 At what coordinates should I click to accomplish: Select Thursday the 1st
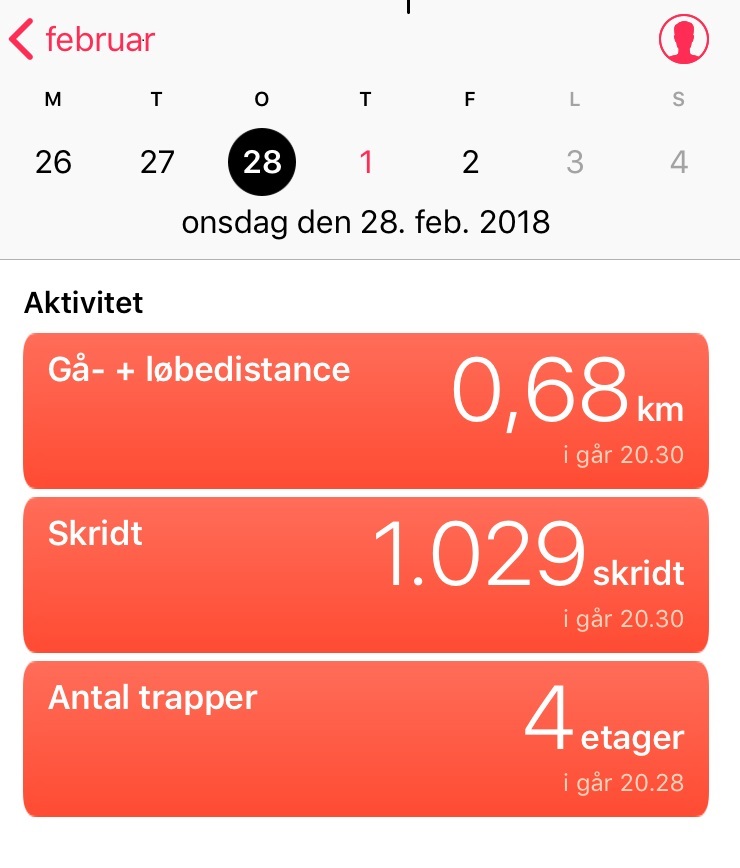[366, 162]
